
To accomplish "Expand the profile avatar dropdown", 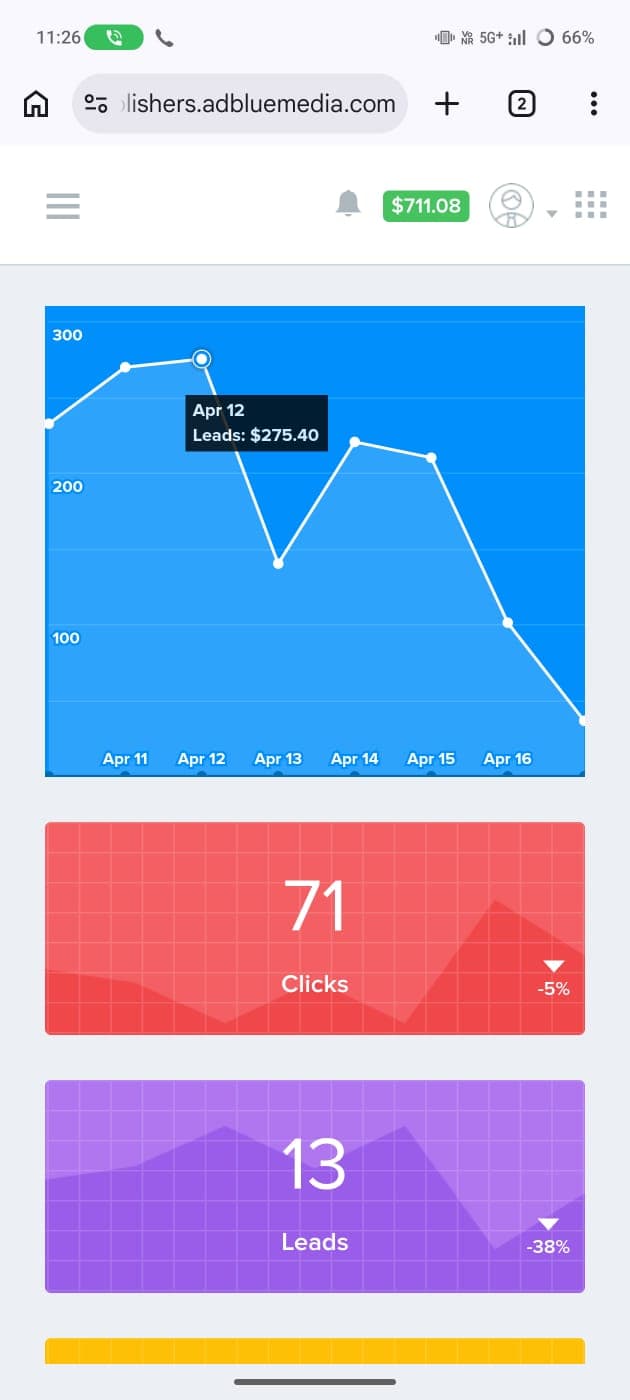I will point(522,206).
